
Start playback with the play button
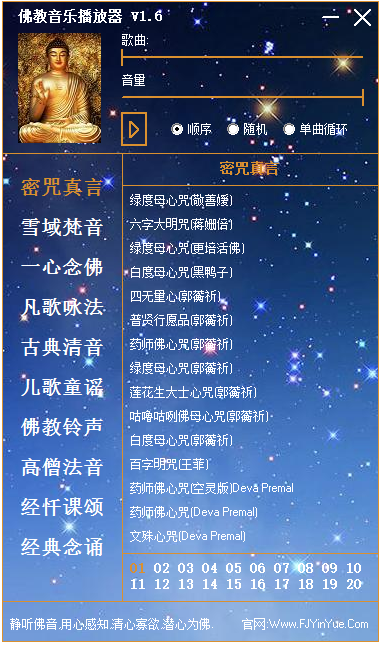click(134, 129)
